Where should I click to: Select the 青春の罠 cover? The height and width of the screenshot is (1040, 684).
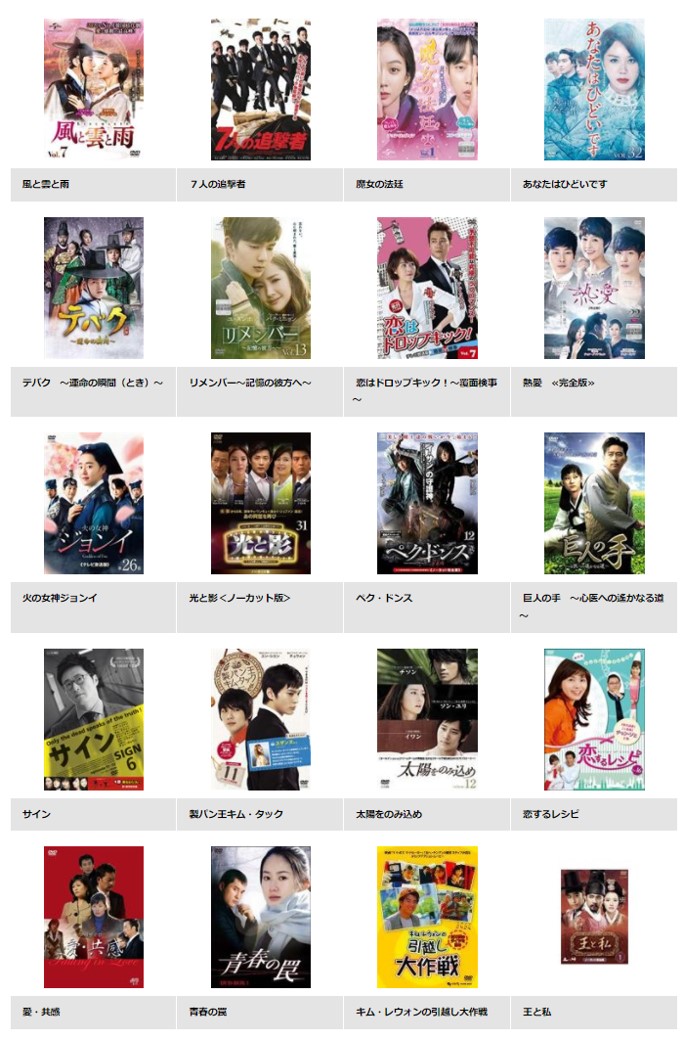pos(260,917)
